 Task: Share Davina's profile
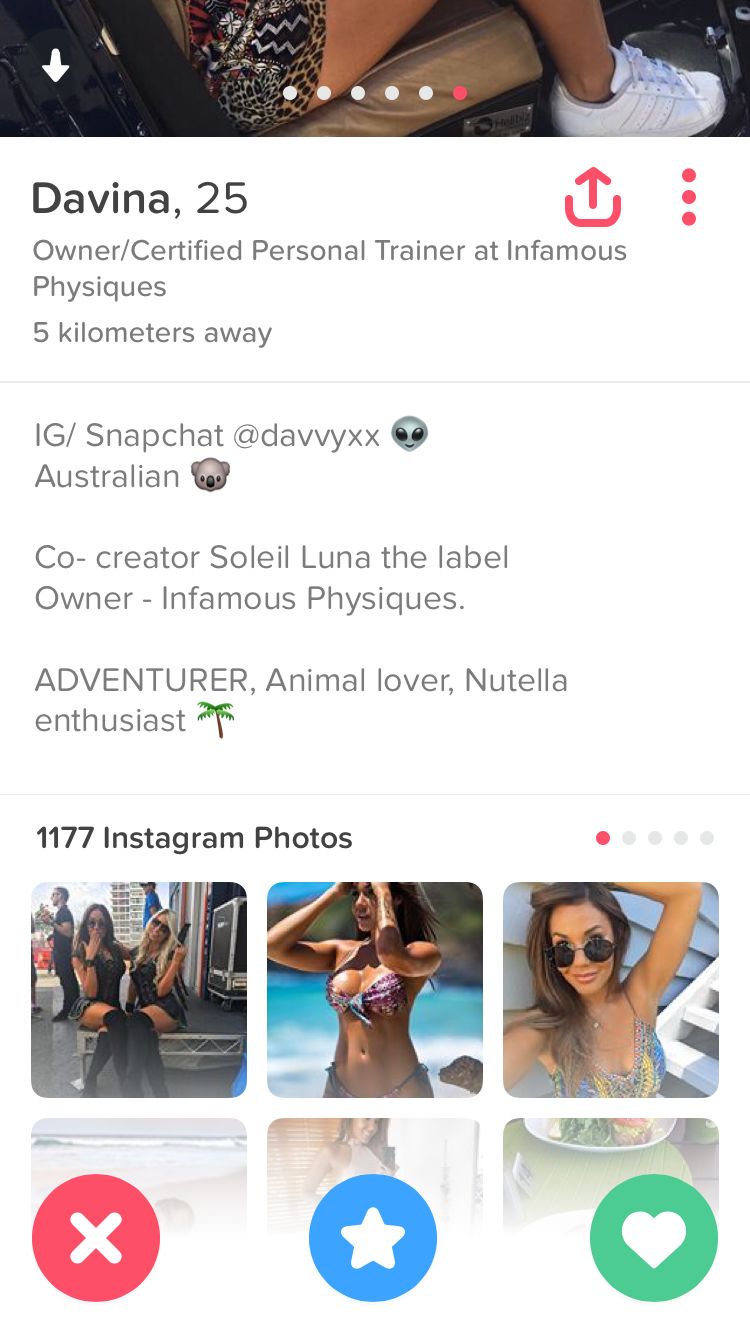tap(593, 197)
